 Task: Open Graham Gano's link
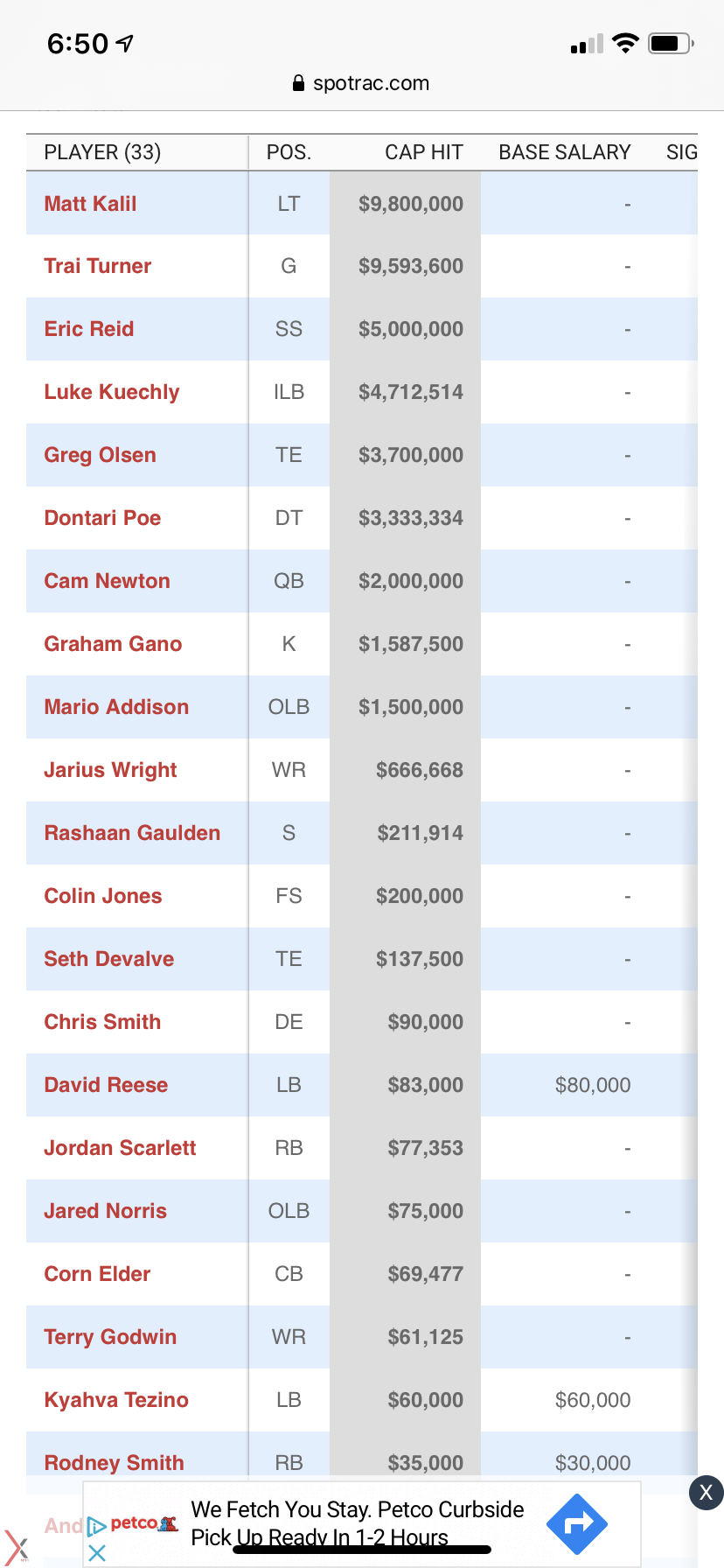click(x=113, y=644)
